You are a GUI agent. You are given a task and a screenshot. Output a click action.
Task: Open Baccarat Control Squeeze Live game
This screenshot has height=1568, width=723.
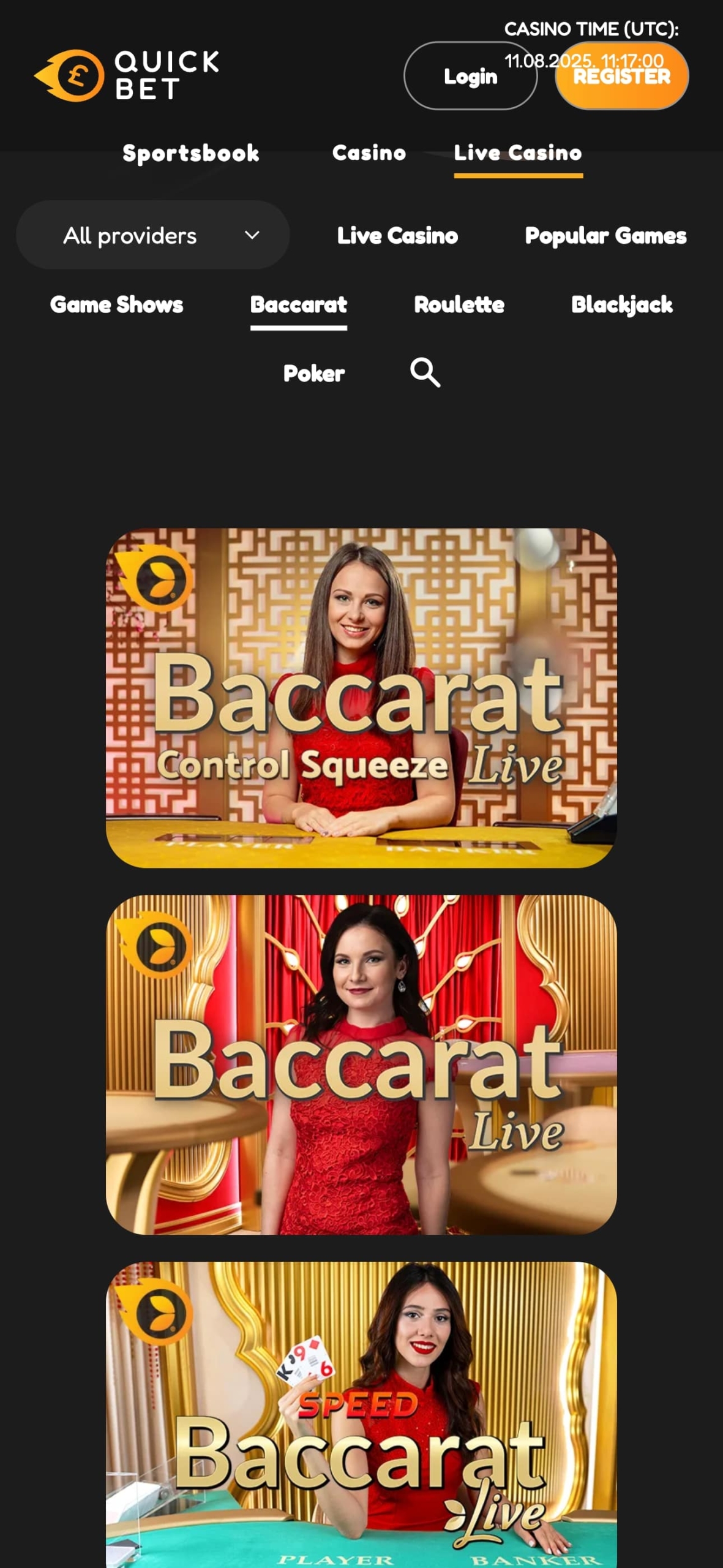click(x=361, y=698)
